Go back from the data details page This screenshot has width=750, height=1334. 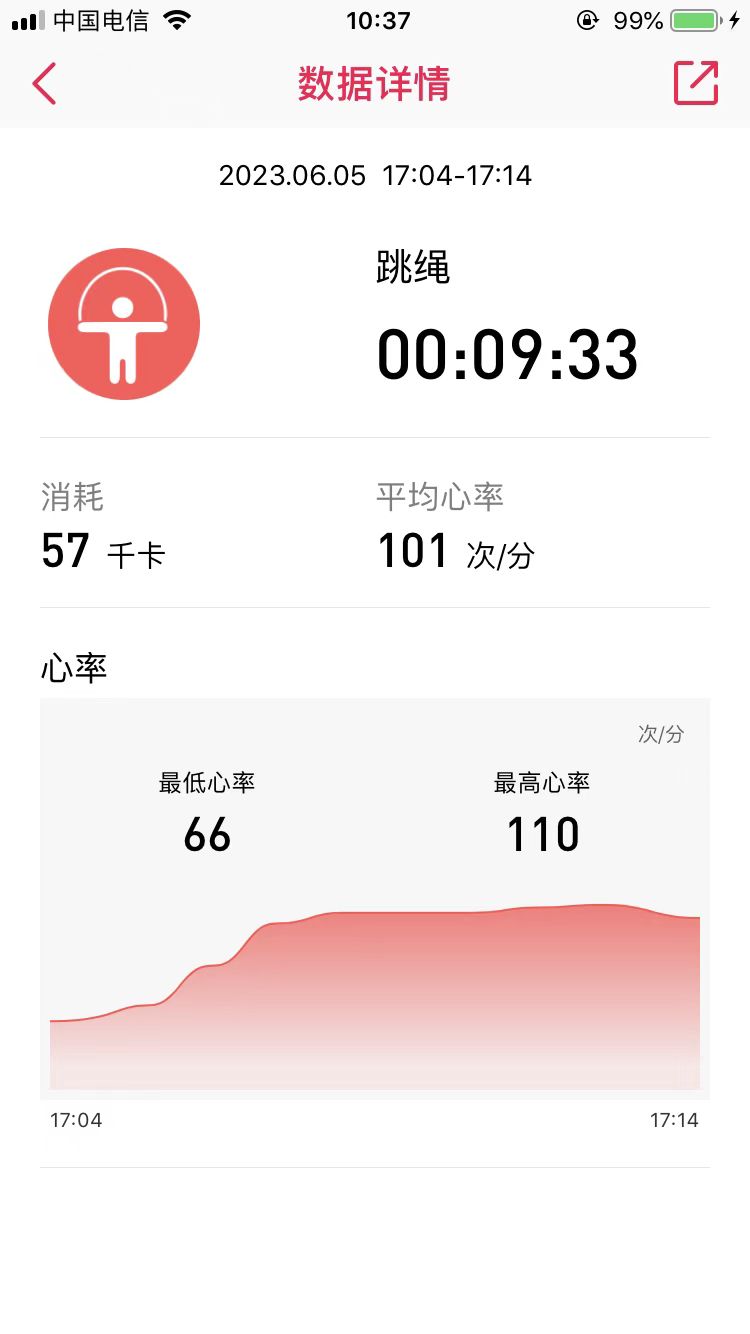click(x=44, y=84)
